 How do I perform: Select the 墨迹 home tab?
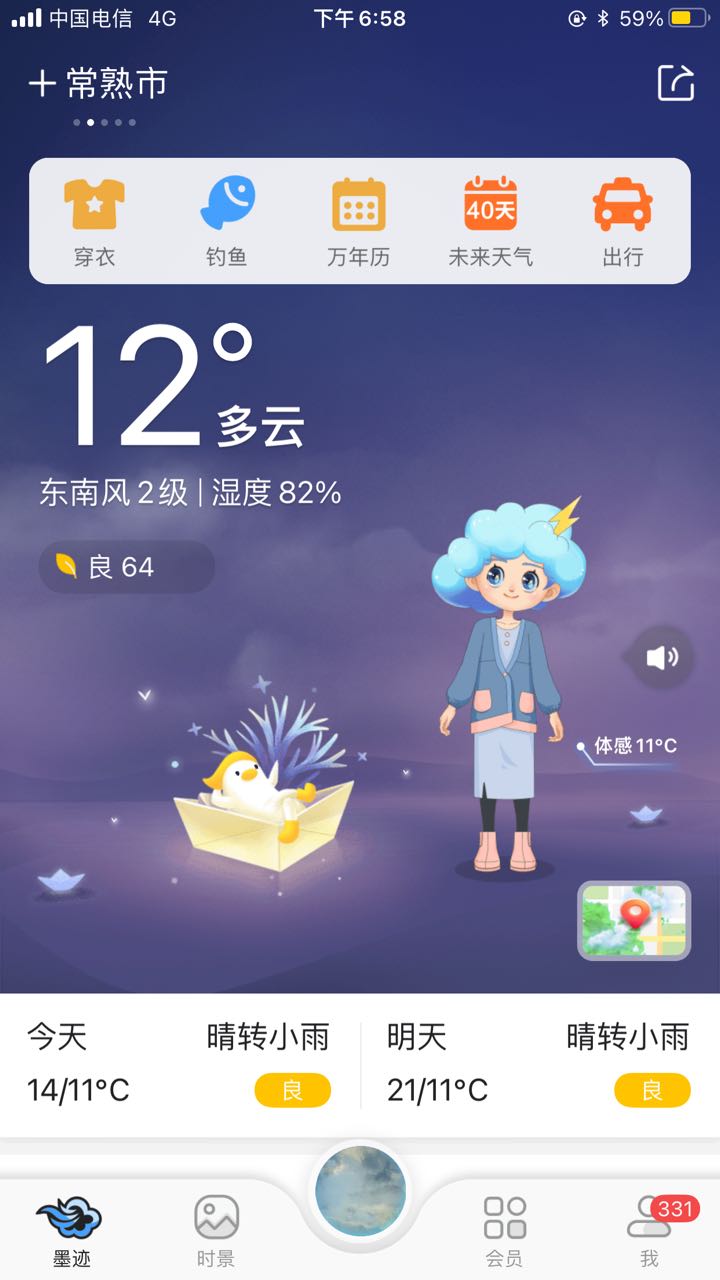71,1231
